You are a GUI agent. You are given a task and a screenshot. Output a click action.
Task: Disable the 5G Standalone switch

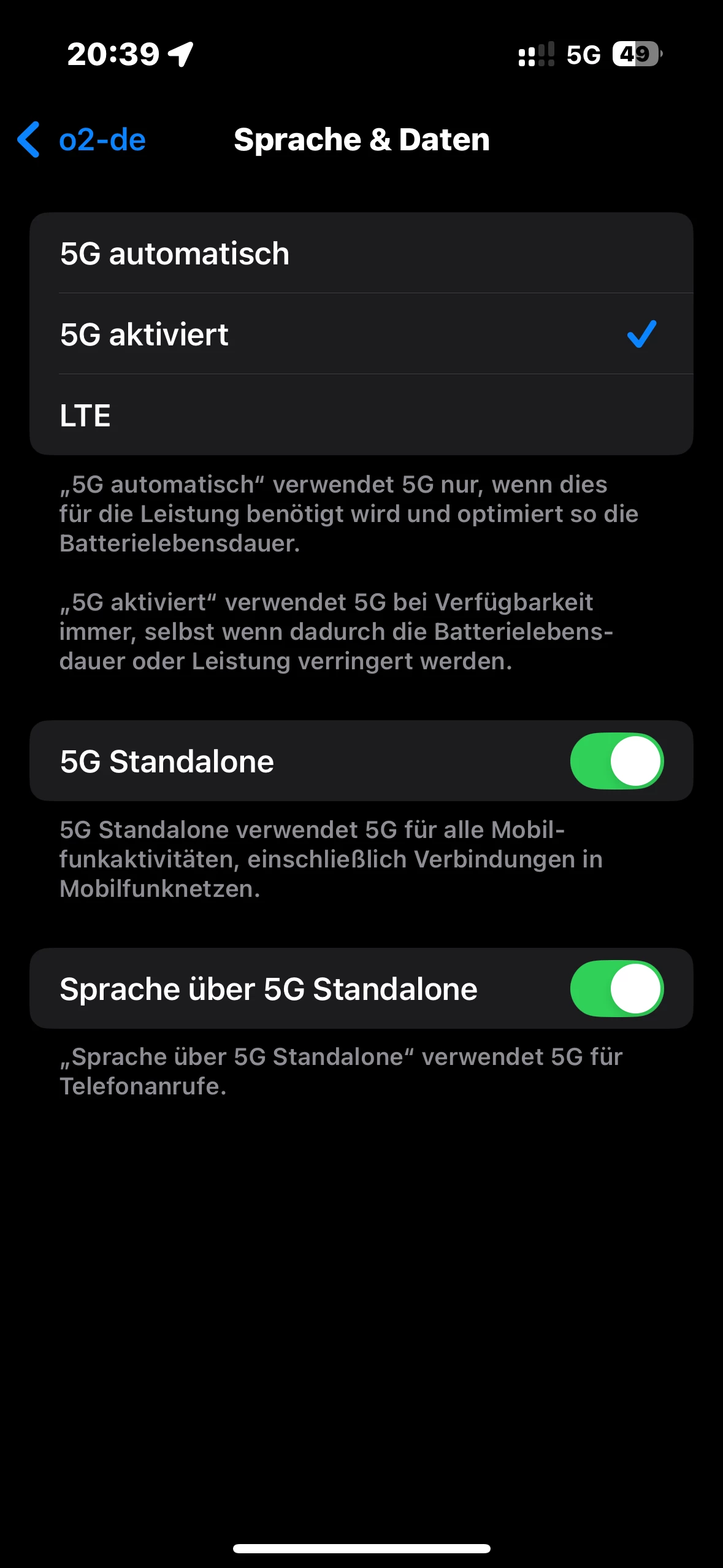point(616,761)
